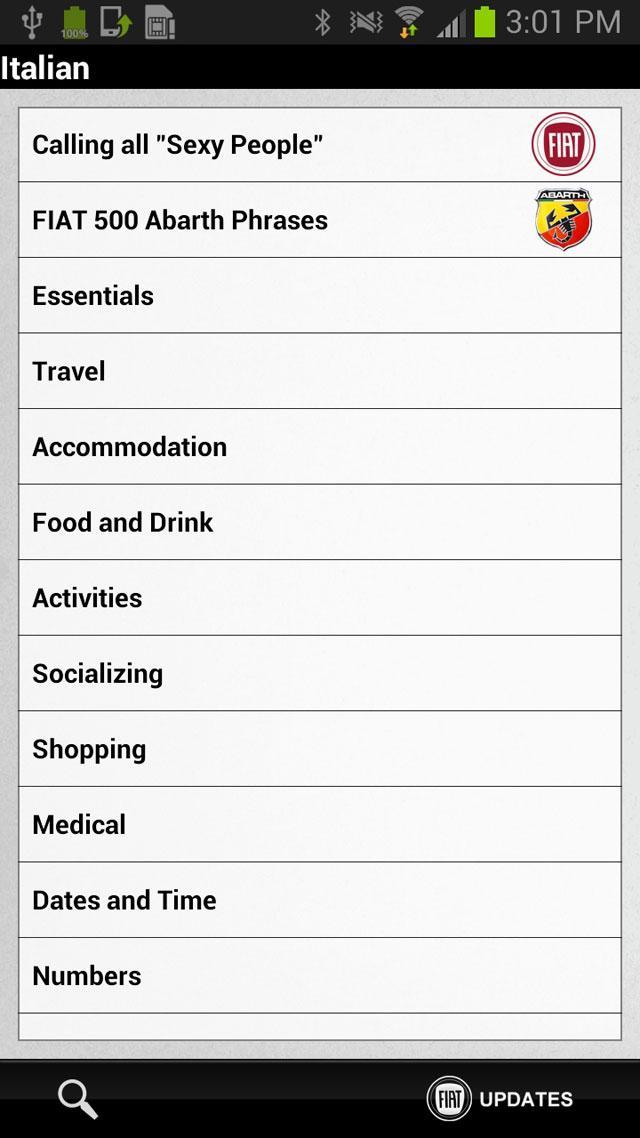Select Shopping phrases
640x1138 pixels.
tap(320, 749)
